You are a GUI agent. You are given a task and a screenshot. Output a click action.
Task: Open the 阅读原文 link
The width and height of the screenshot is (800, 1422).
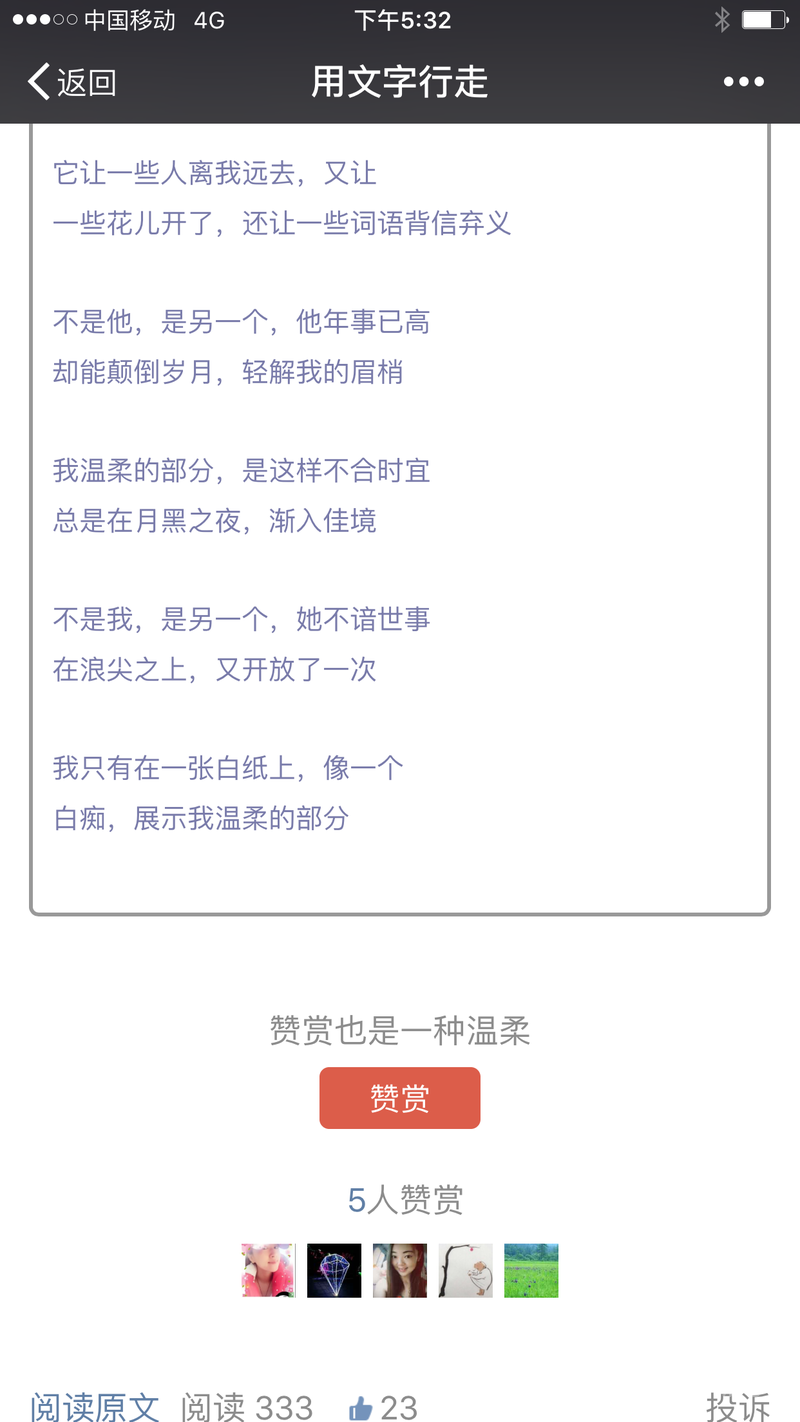tap(95, 1407)
